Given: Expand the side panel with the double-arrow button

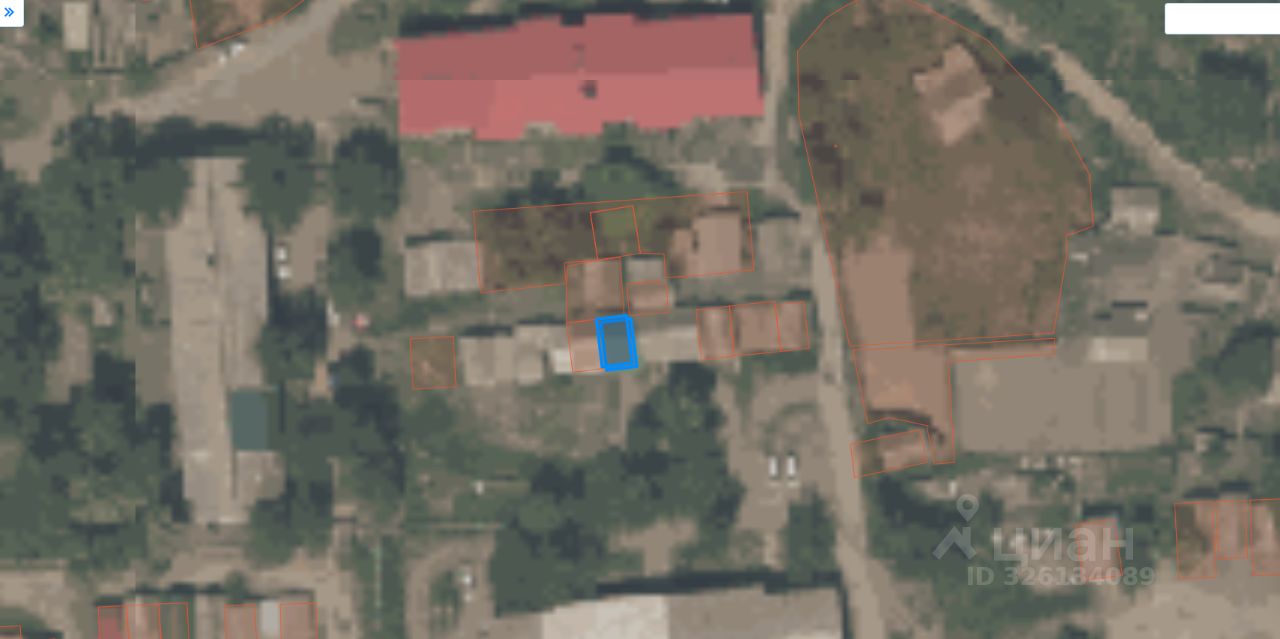Looking at the screenshot, I should [10, 13].
